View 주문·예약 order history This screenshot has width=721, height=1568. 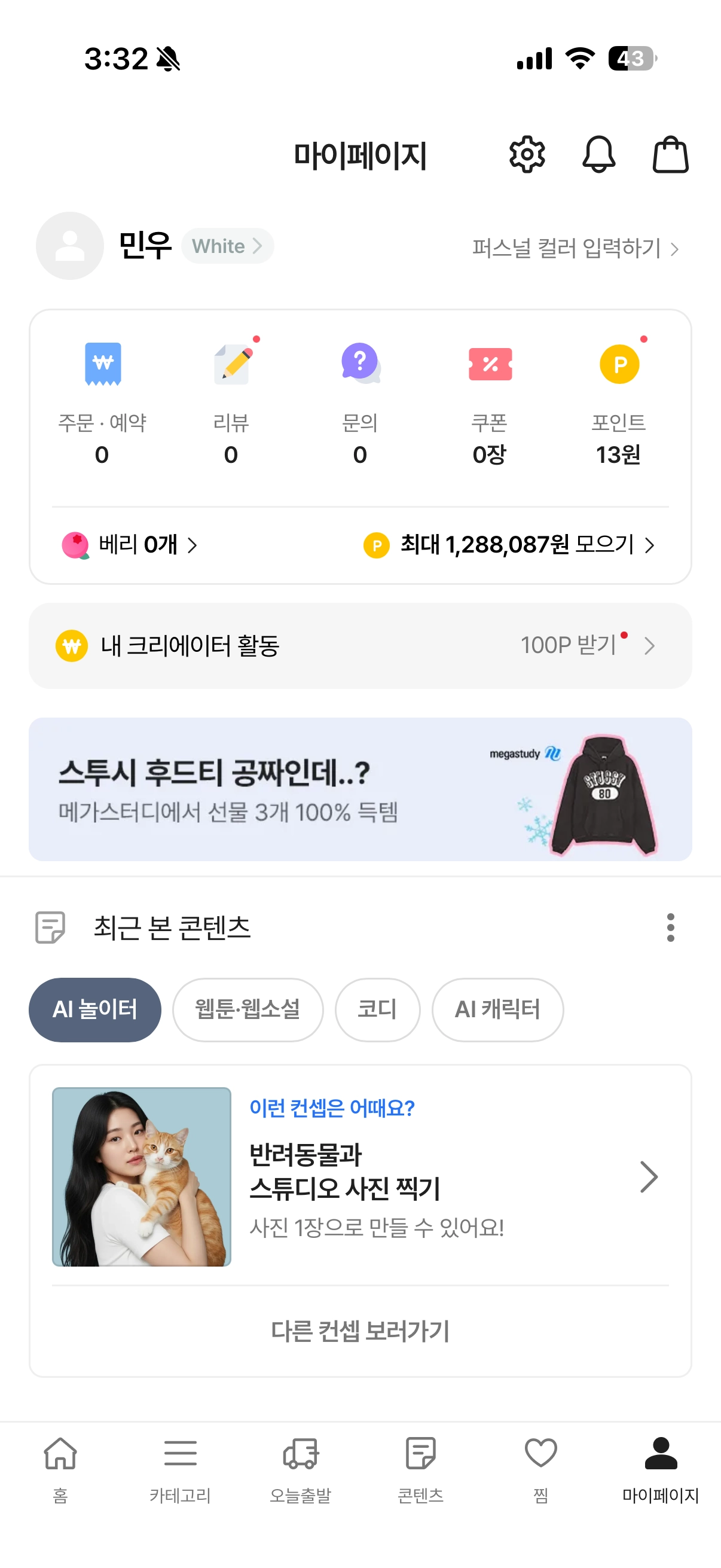[102, 402]
